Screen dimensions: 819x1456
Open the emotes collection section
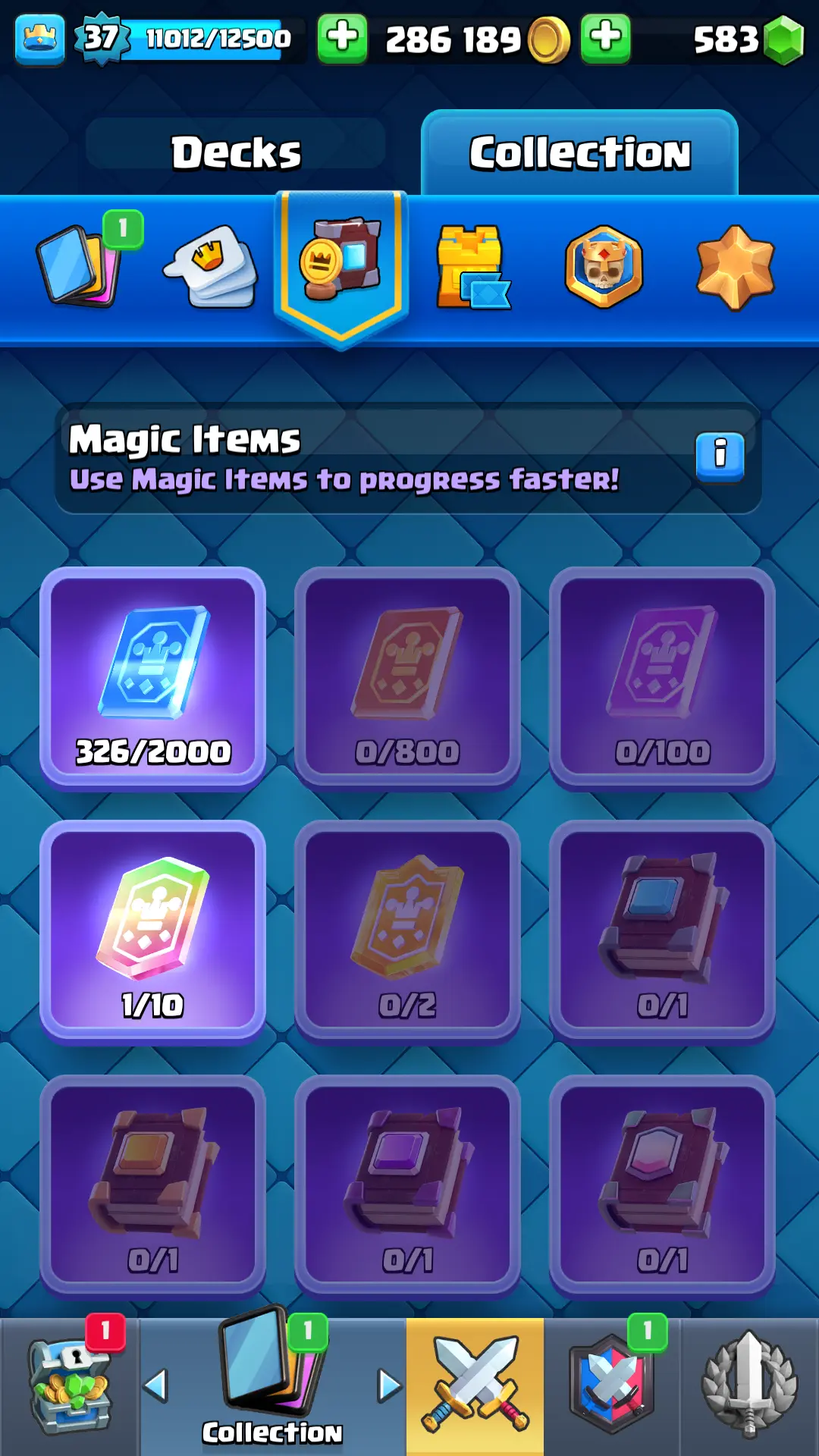pos(212,267)
